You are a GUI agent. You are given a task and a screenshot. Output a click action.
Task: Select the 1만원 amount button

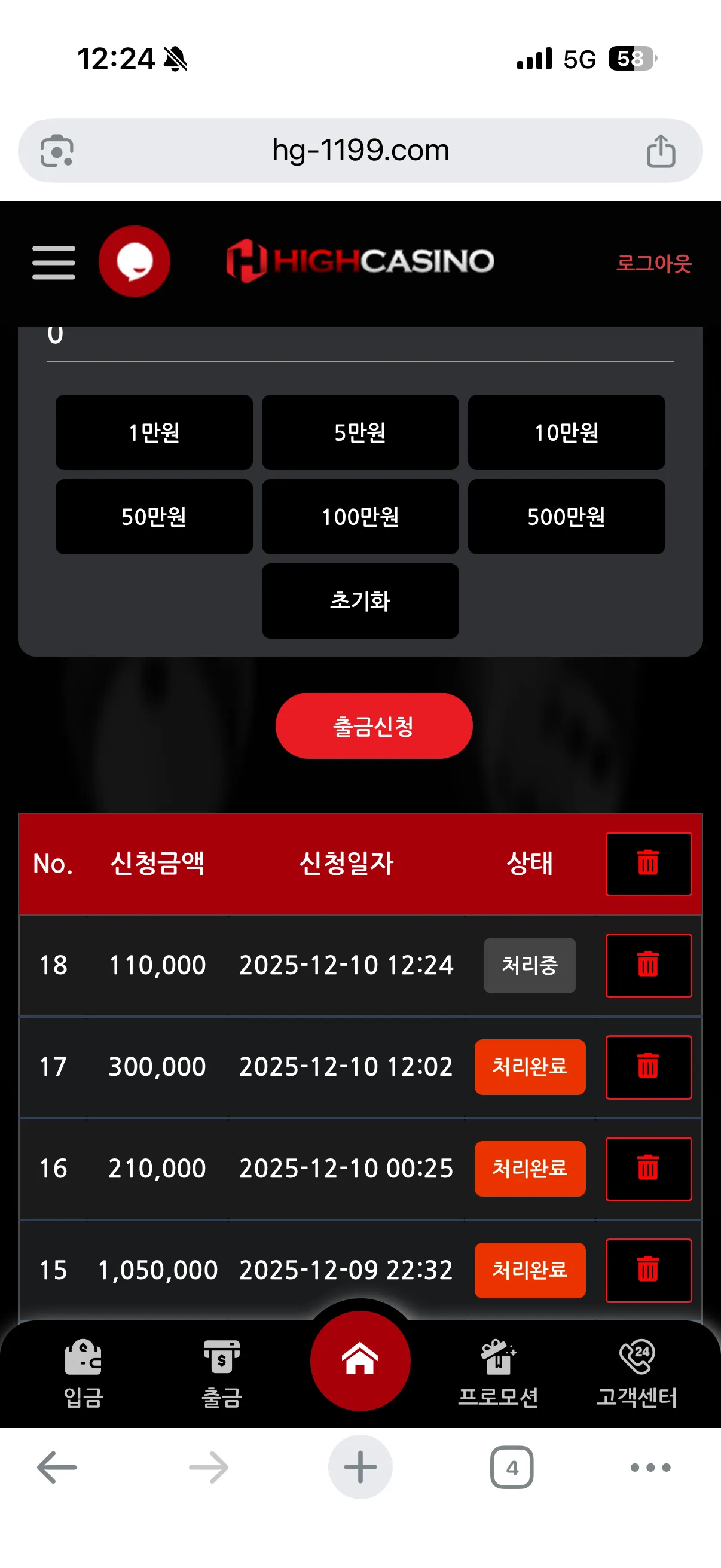tap(154, 432)
